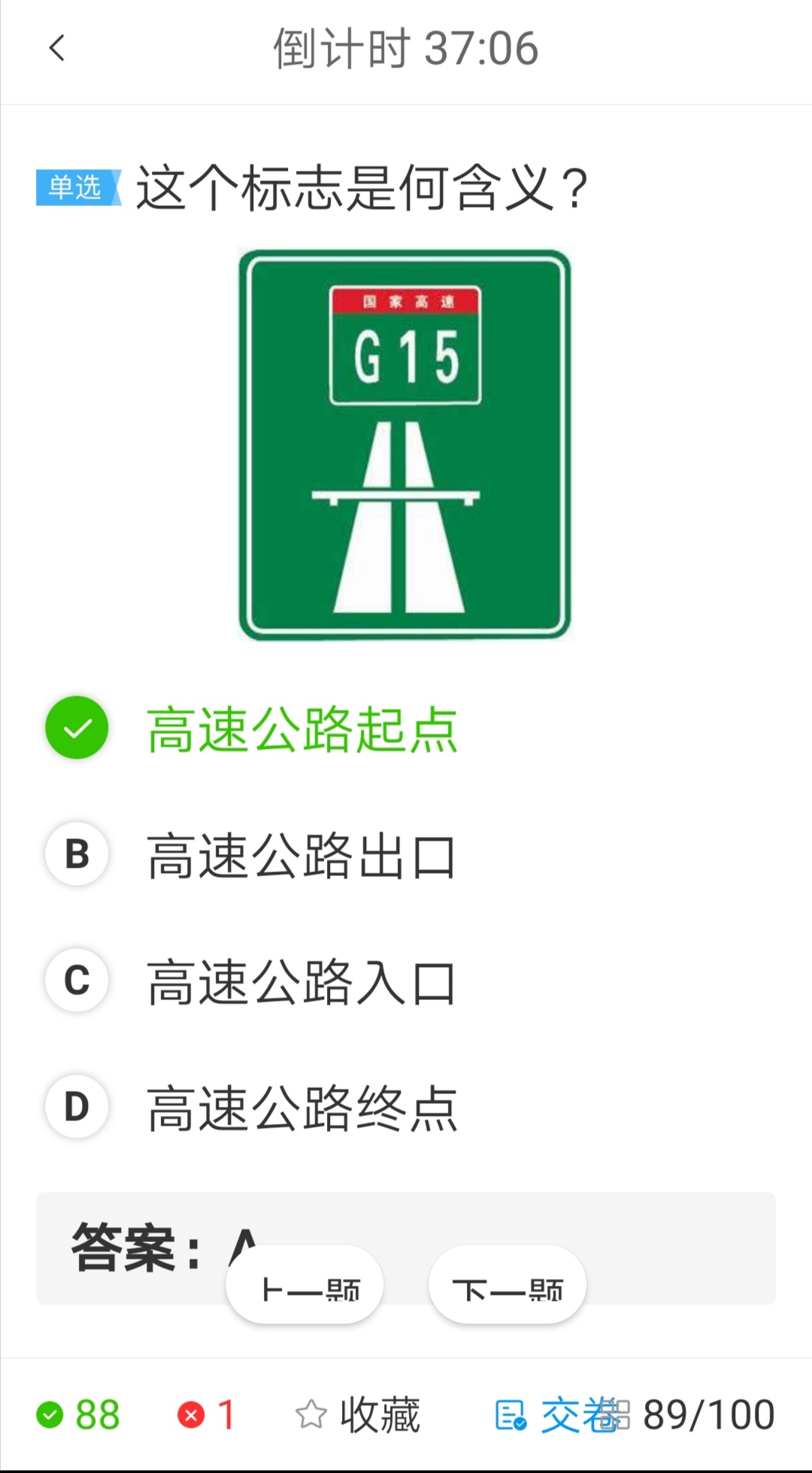
Task: Click the back arrow at top left
Action: click(x=55, y=47)
